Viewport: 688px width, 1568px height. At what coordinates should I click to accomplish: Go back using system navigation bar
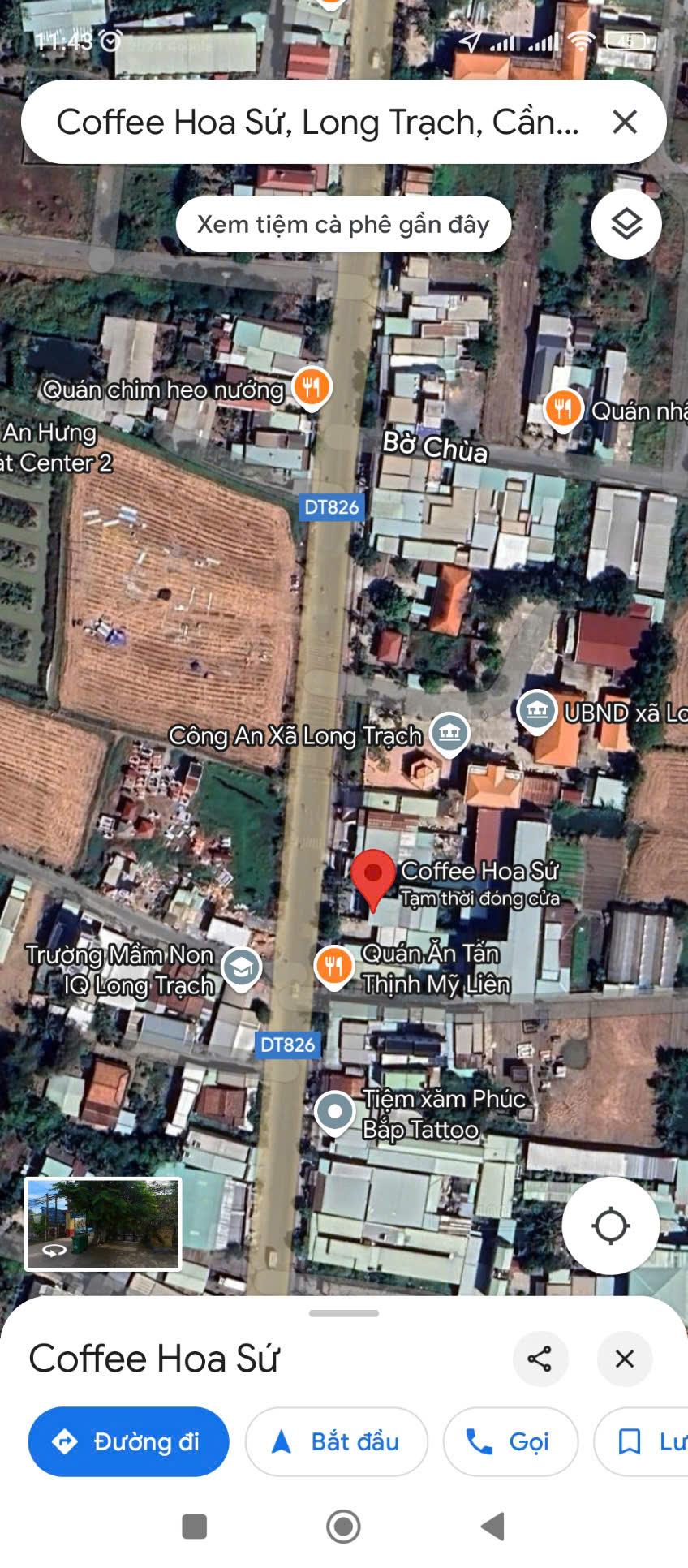493,1527
